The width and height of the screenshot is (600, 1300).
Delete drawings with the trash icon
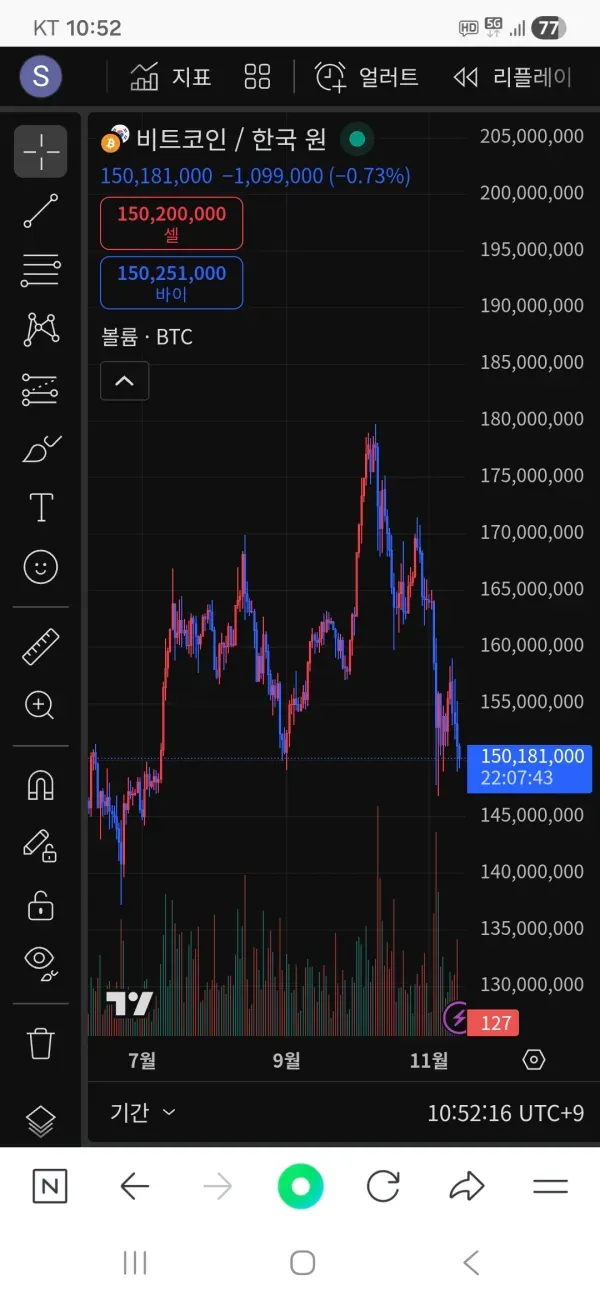tap(41, 1043)
